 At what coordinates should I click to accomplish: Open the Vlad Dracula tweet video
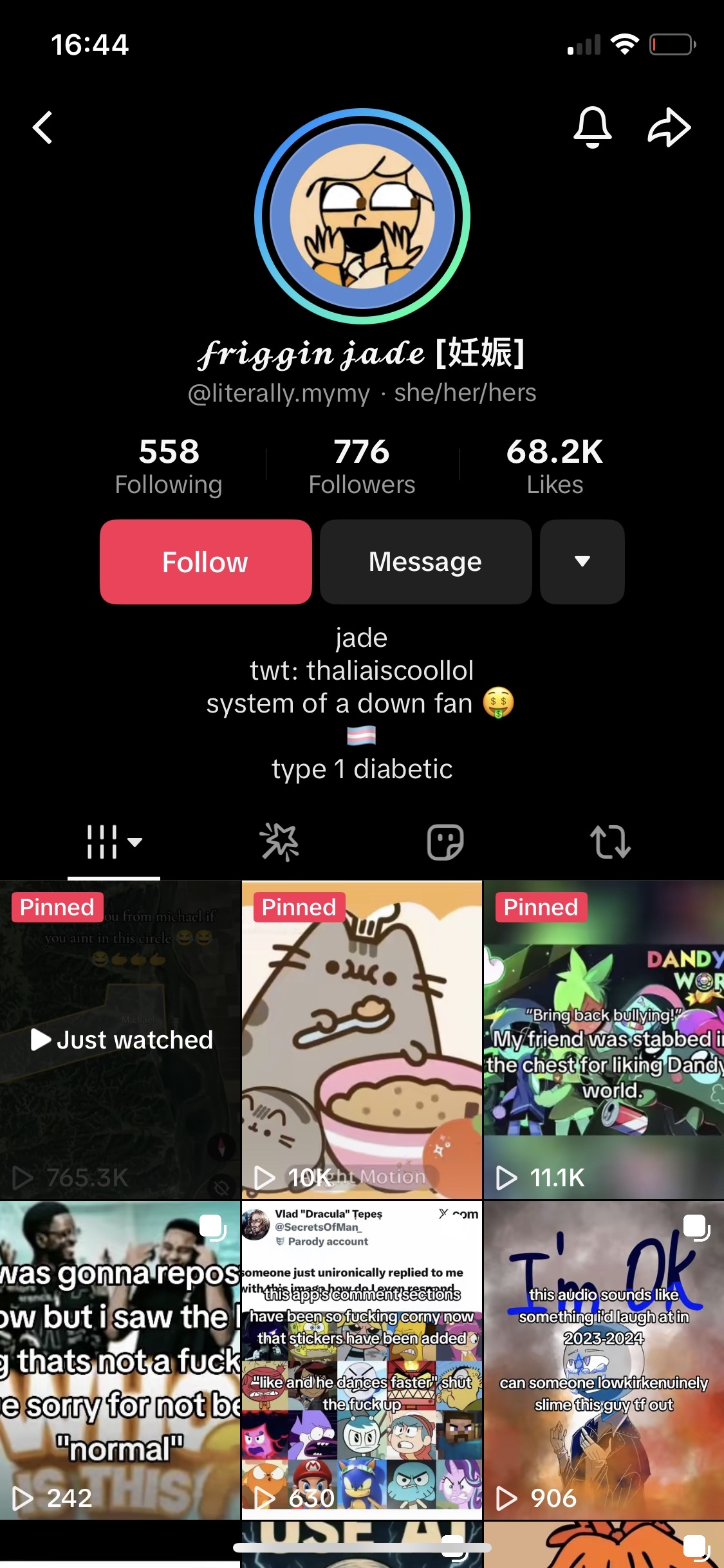click(362, 1359)
